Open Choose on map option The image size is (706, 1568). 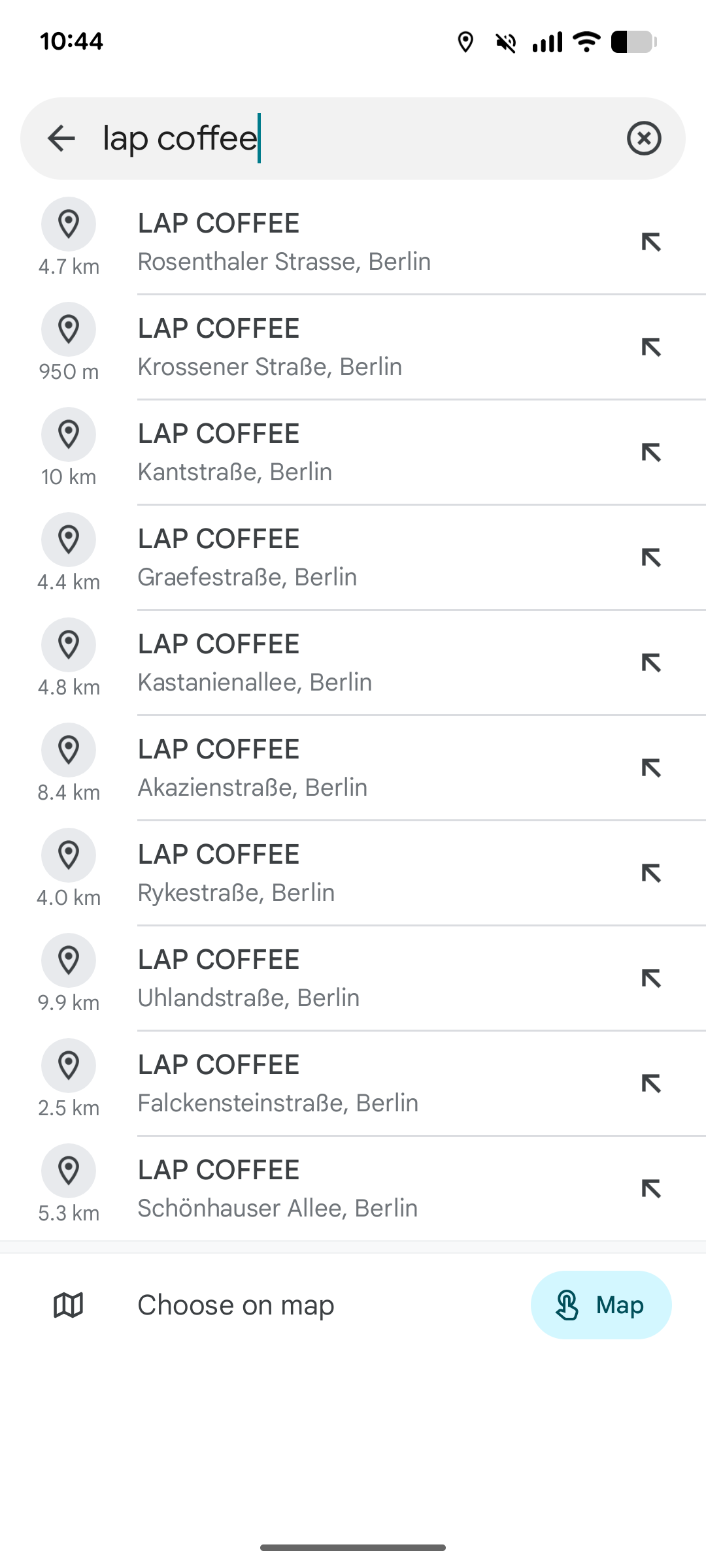tap(235, 1305)
